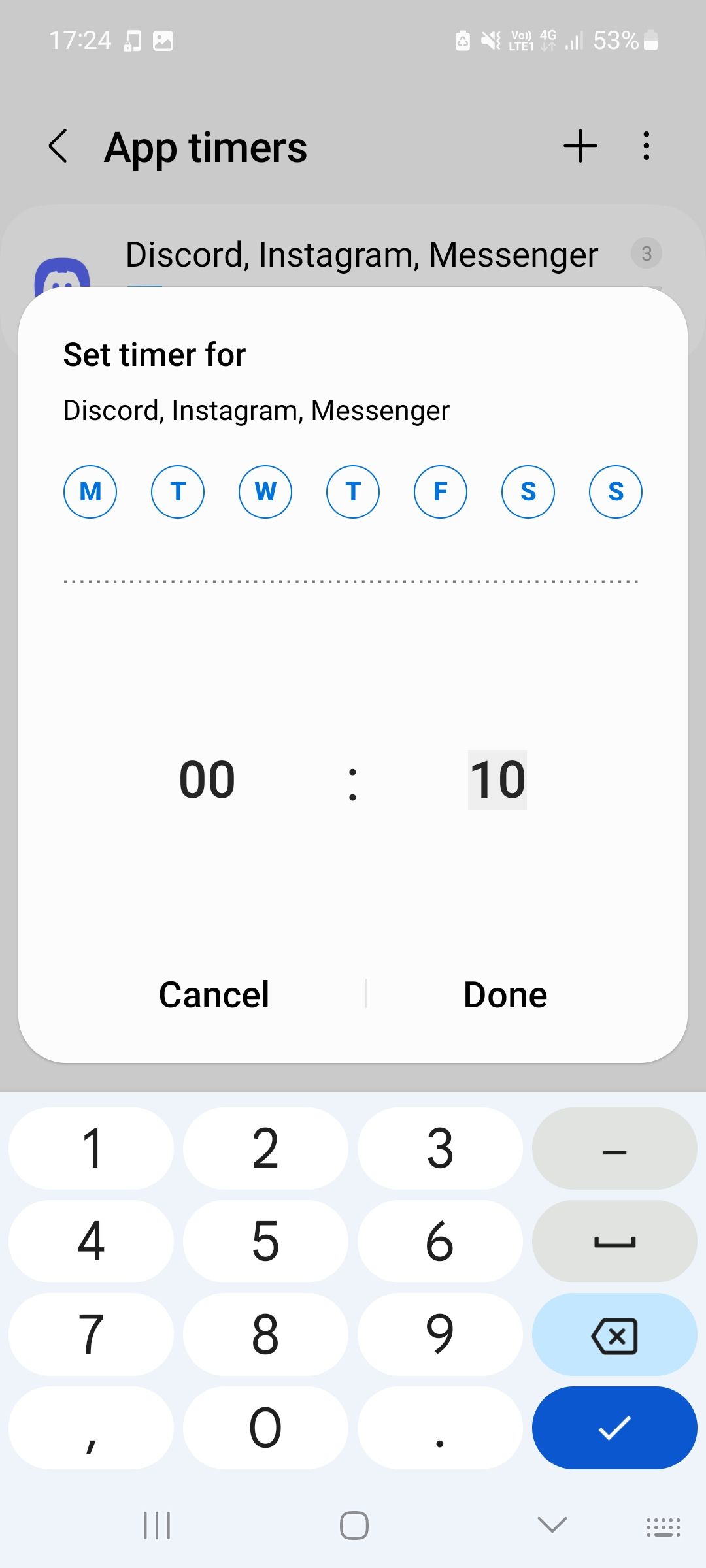Screen dimensions: 706x1568
Task: Cancel the timer dialog
Action: [x=214, y=994]
